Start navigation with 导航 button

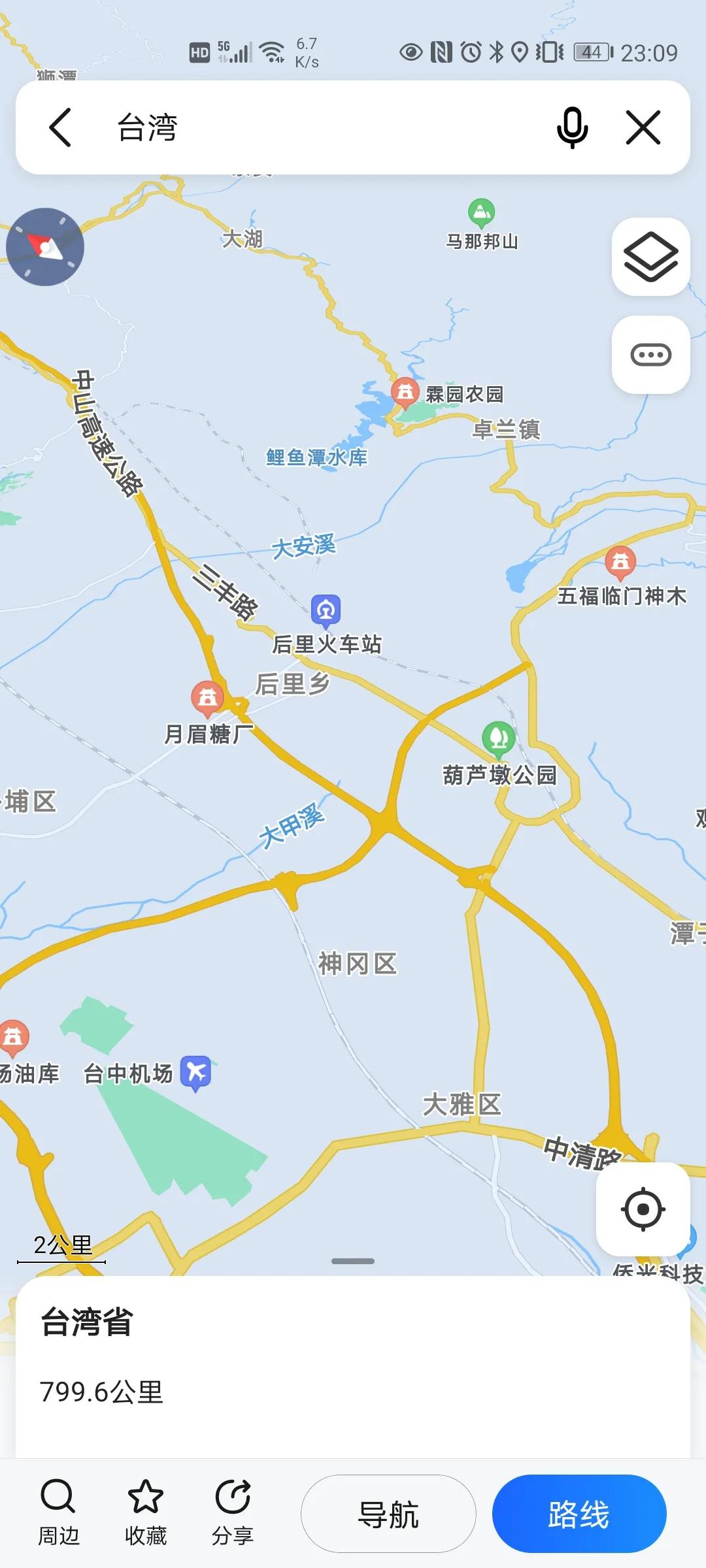click(388, 1514)
